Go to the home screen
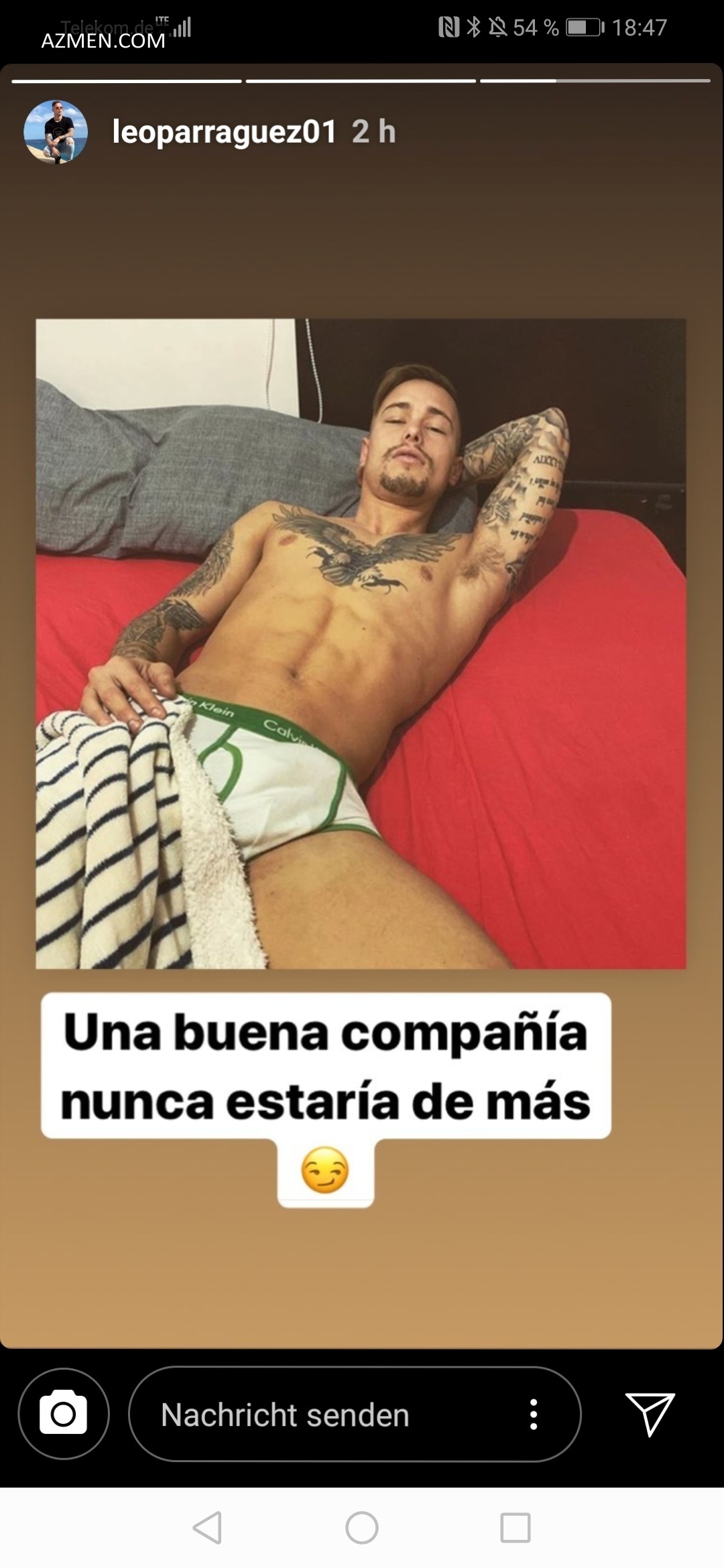 pyautogui.click(x=362, y=1528)
